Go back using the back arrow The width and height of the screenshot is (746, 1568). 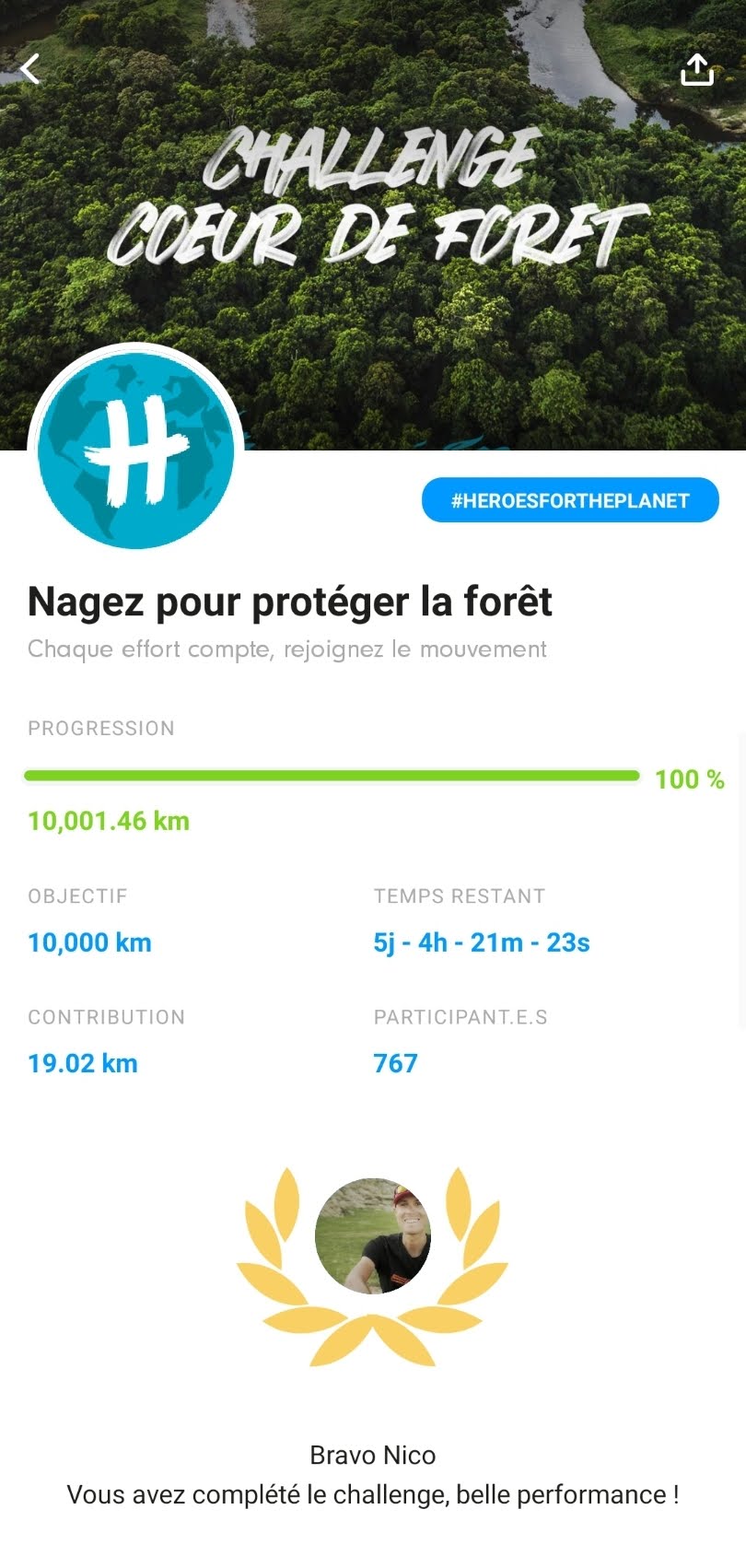[29, 67]
